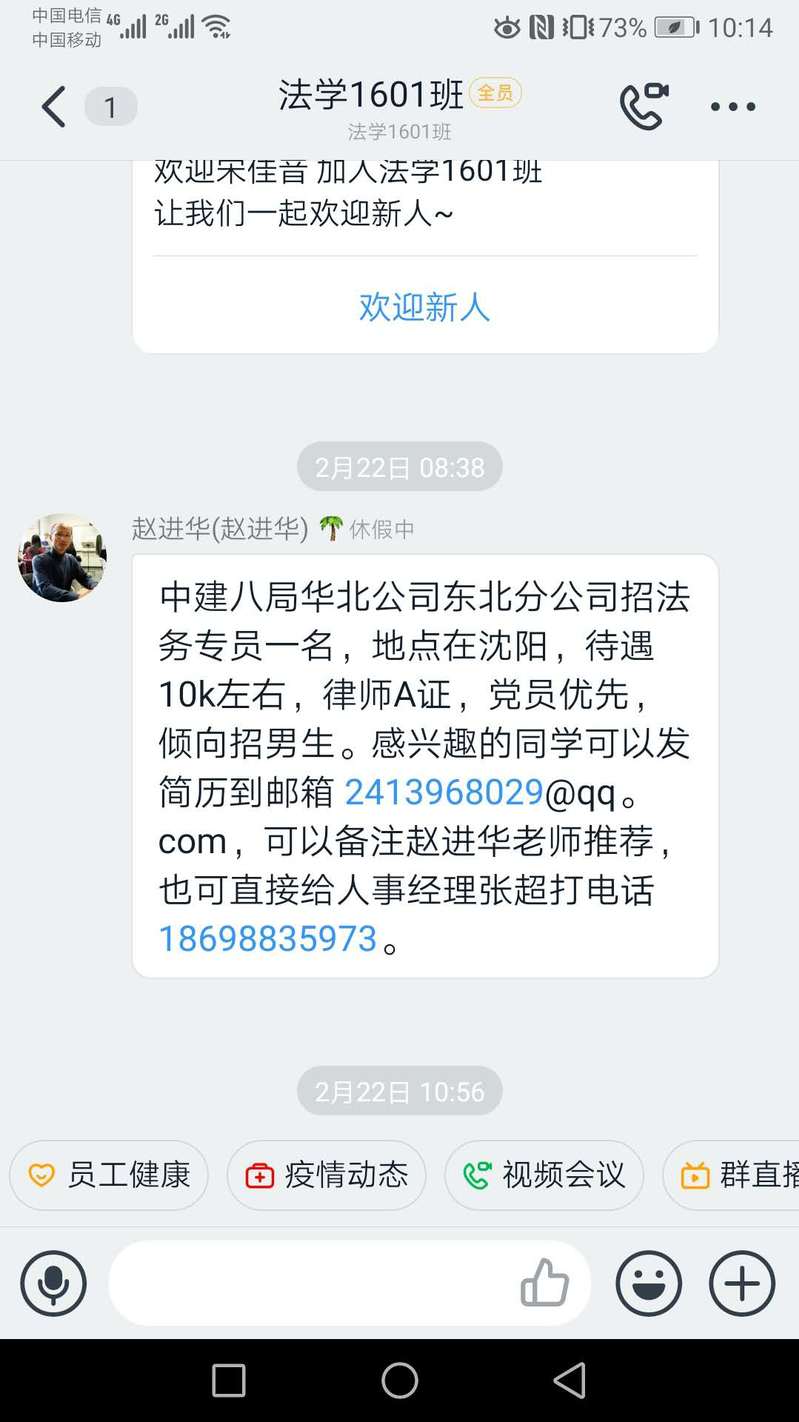Open the recent apps overview
799x1422 pixels.
coord(229,1381)
